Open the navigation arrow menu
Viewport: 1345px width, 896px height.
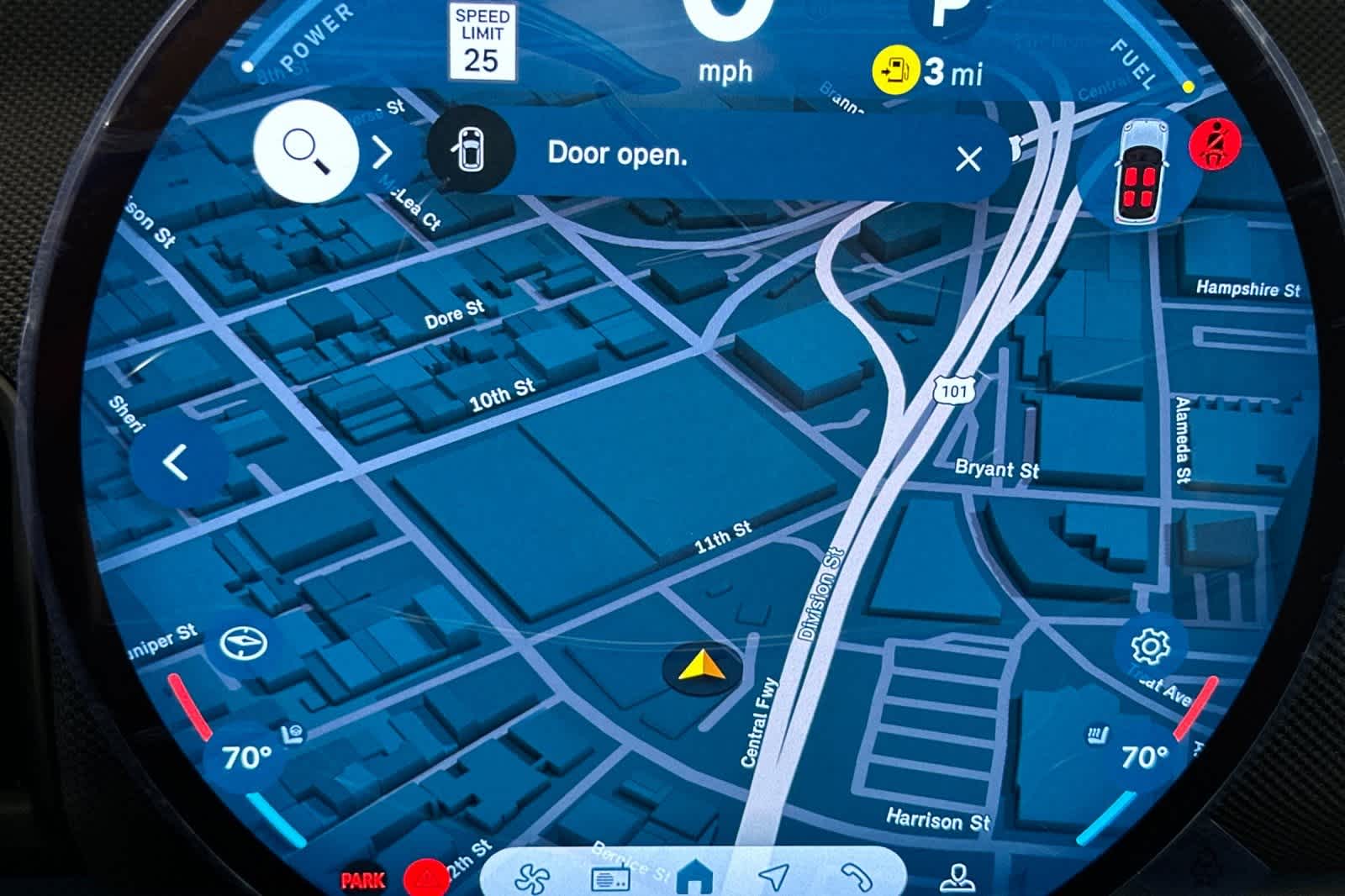click(x=773, y=877)
